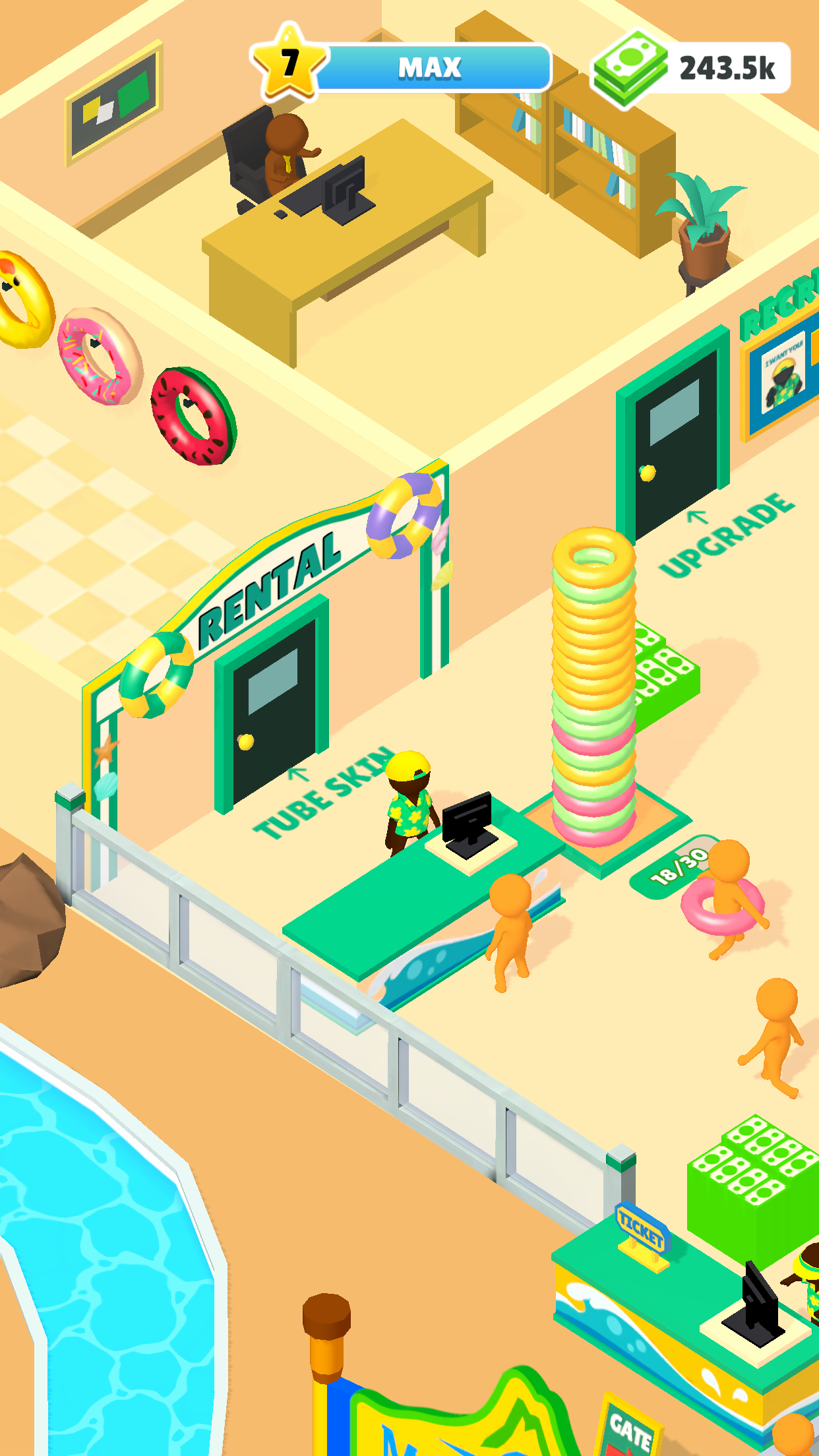Open the level 7 star badge
This screenshot has height=1456, width=819.
289,63
